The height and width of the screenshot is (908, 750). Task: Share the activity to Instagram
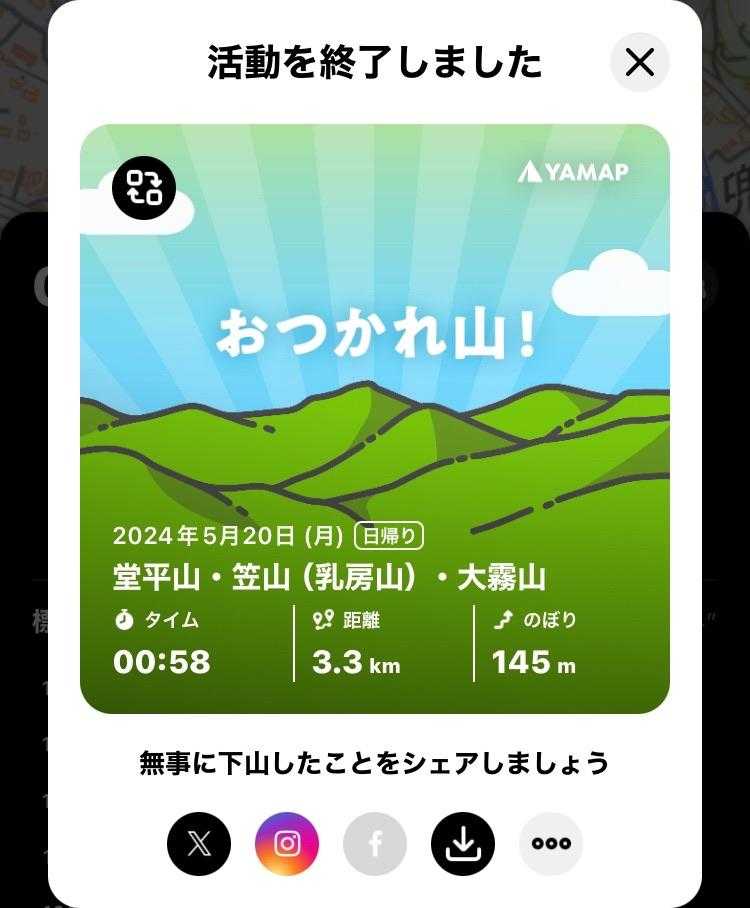click(x=287, y=844)
